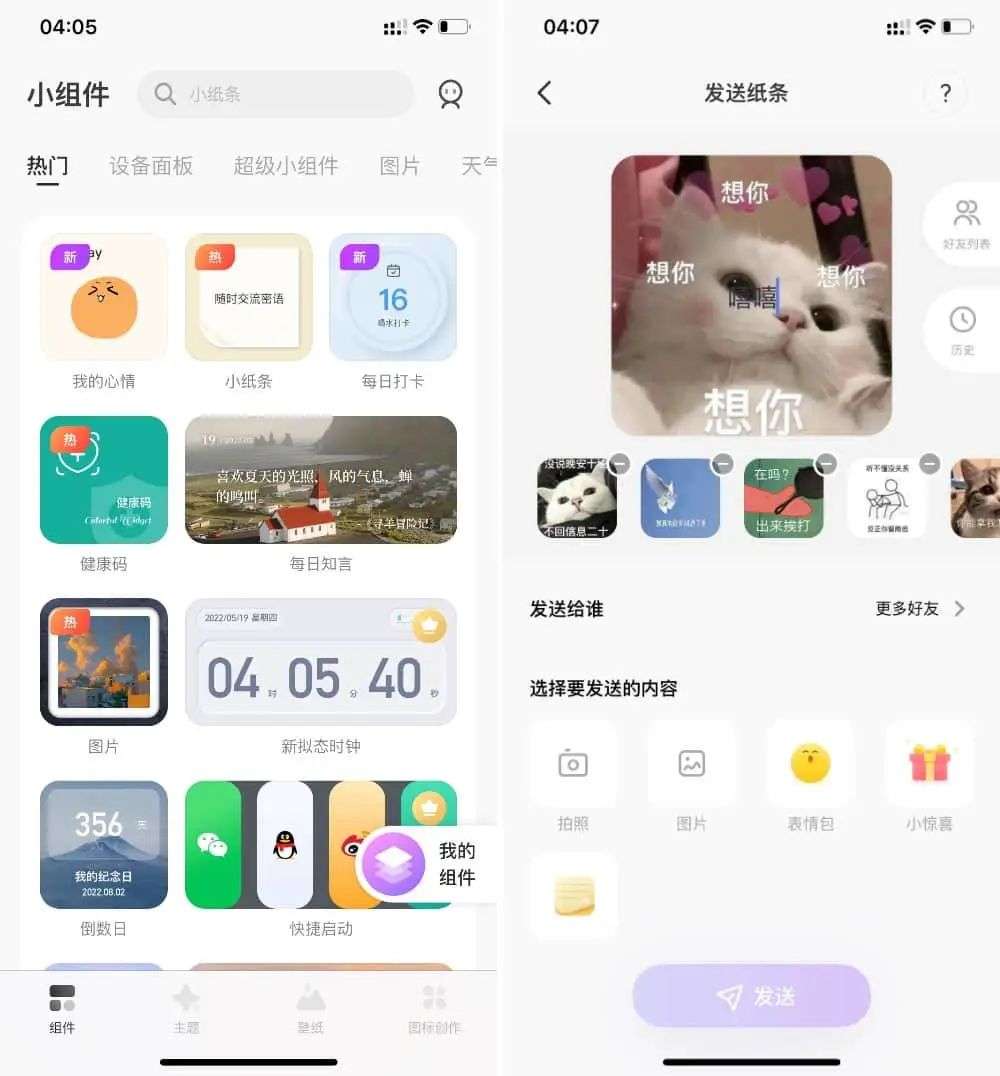Open the 好友列表 friends list

click(x=965, y=223)
